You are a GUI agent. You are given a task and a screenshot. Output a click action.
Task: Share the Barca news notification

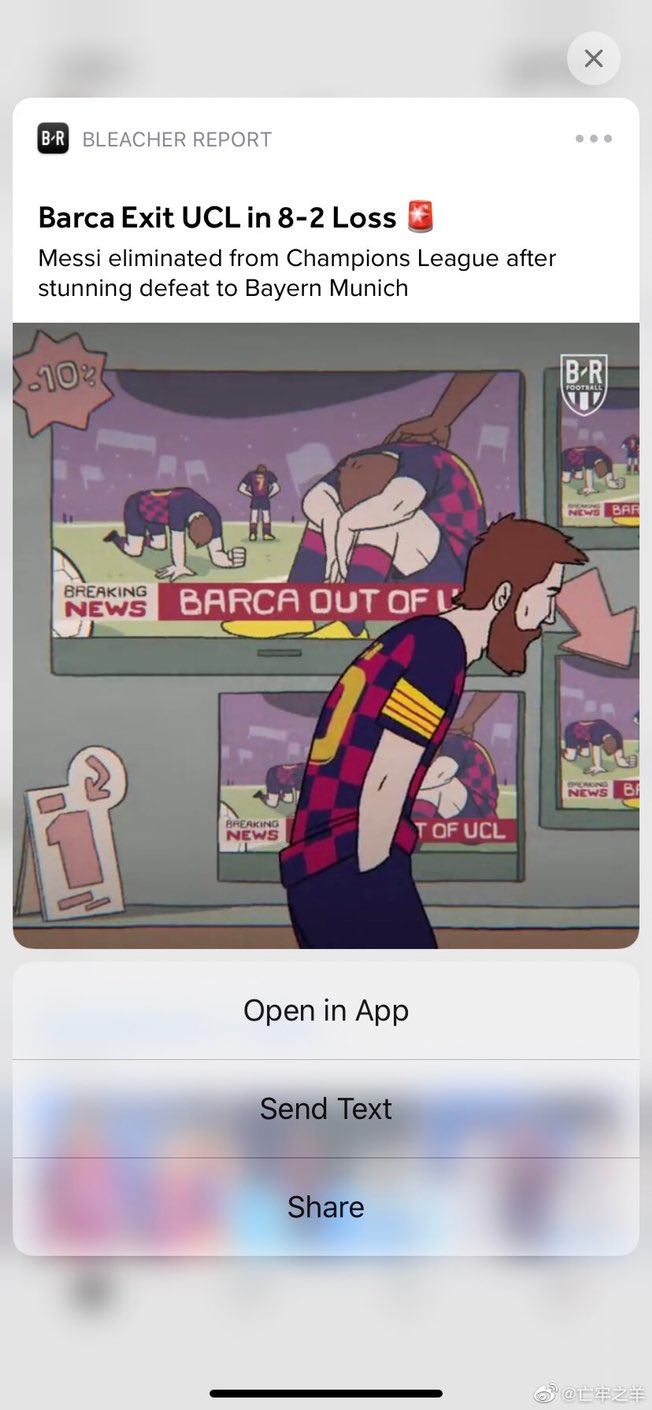[326, 1207]
